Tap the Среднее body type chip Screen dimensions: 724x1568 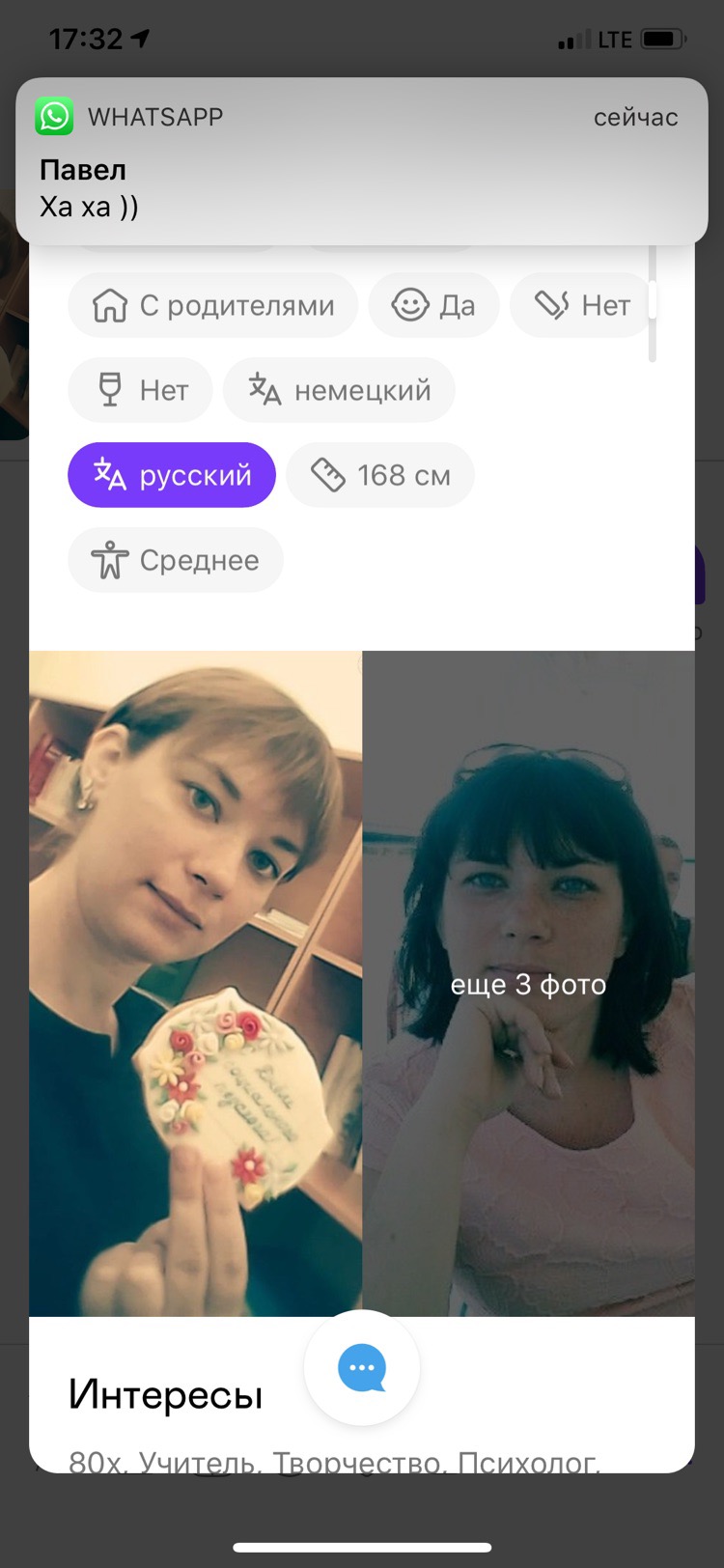(x=176, y=560)
